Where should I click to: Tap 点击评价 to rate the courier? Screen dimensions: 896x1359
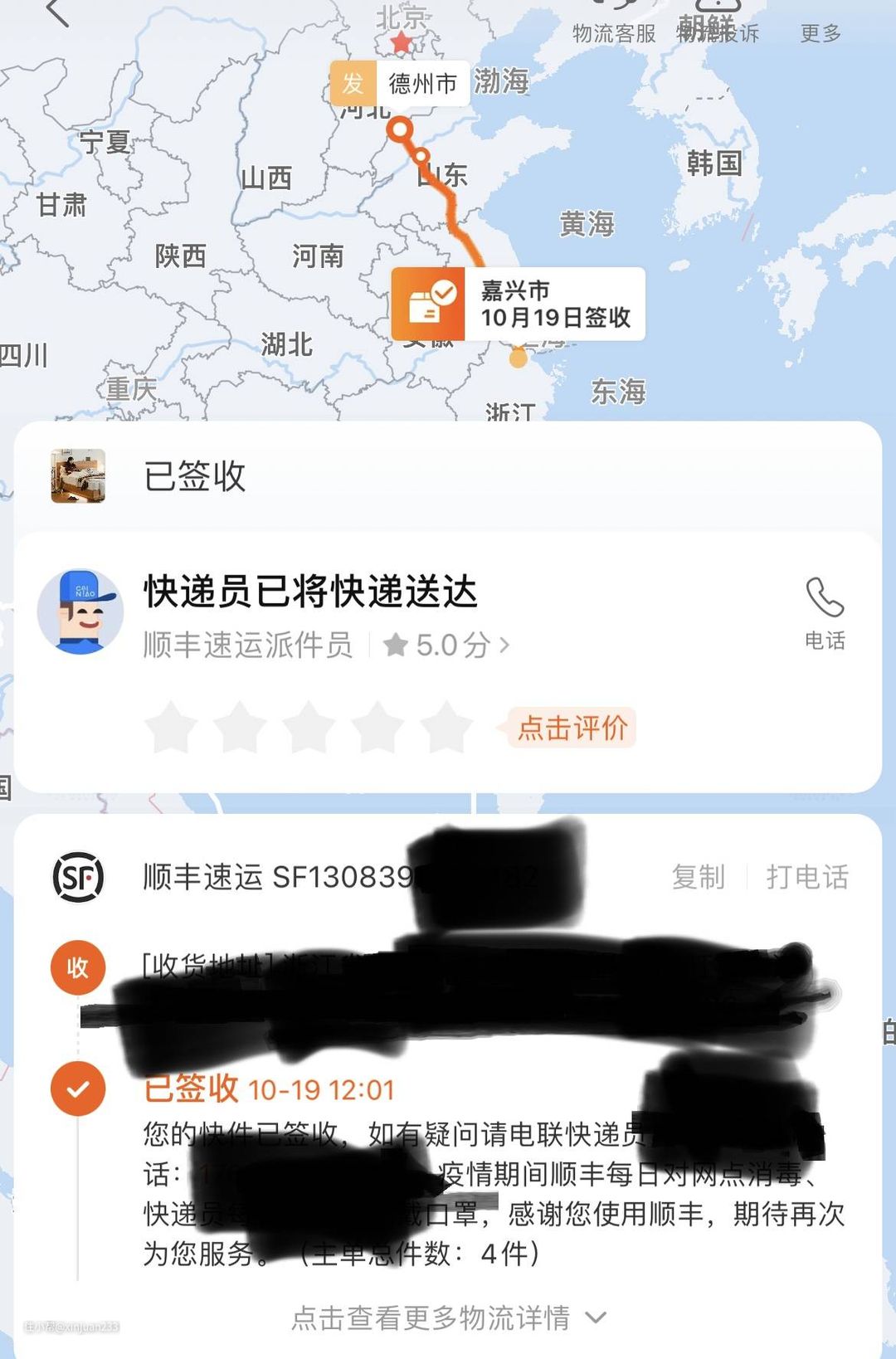coord(572,728)
